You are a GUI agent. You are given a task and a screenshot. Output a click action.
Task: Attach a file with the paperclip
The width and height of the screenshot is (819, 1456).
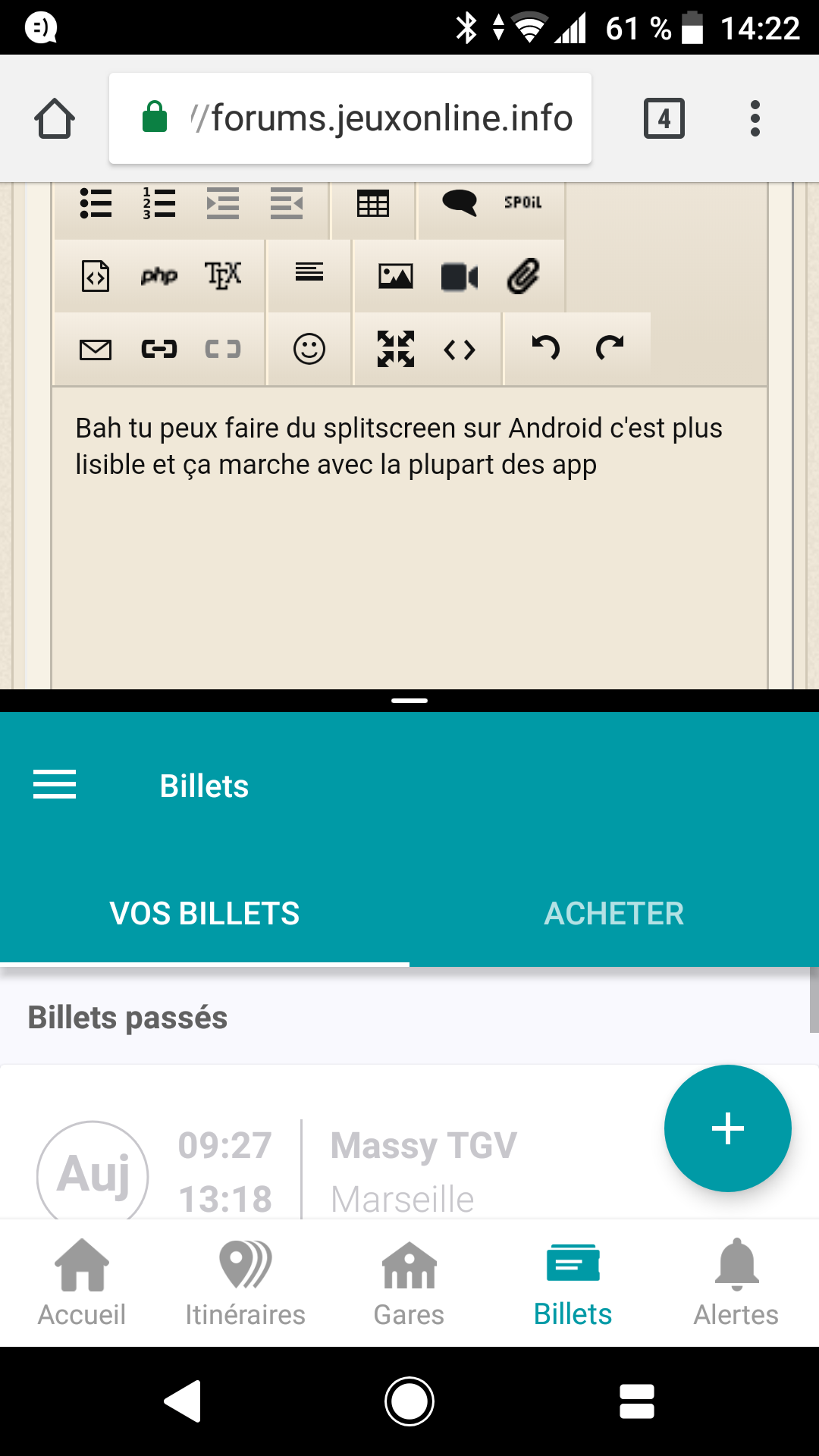[x=523, y=276]
